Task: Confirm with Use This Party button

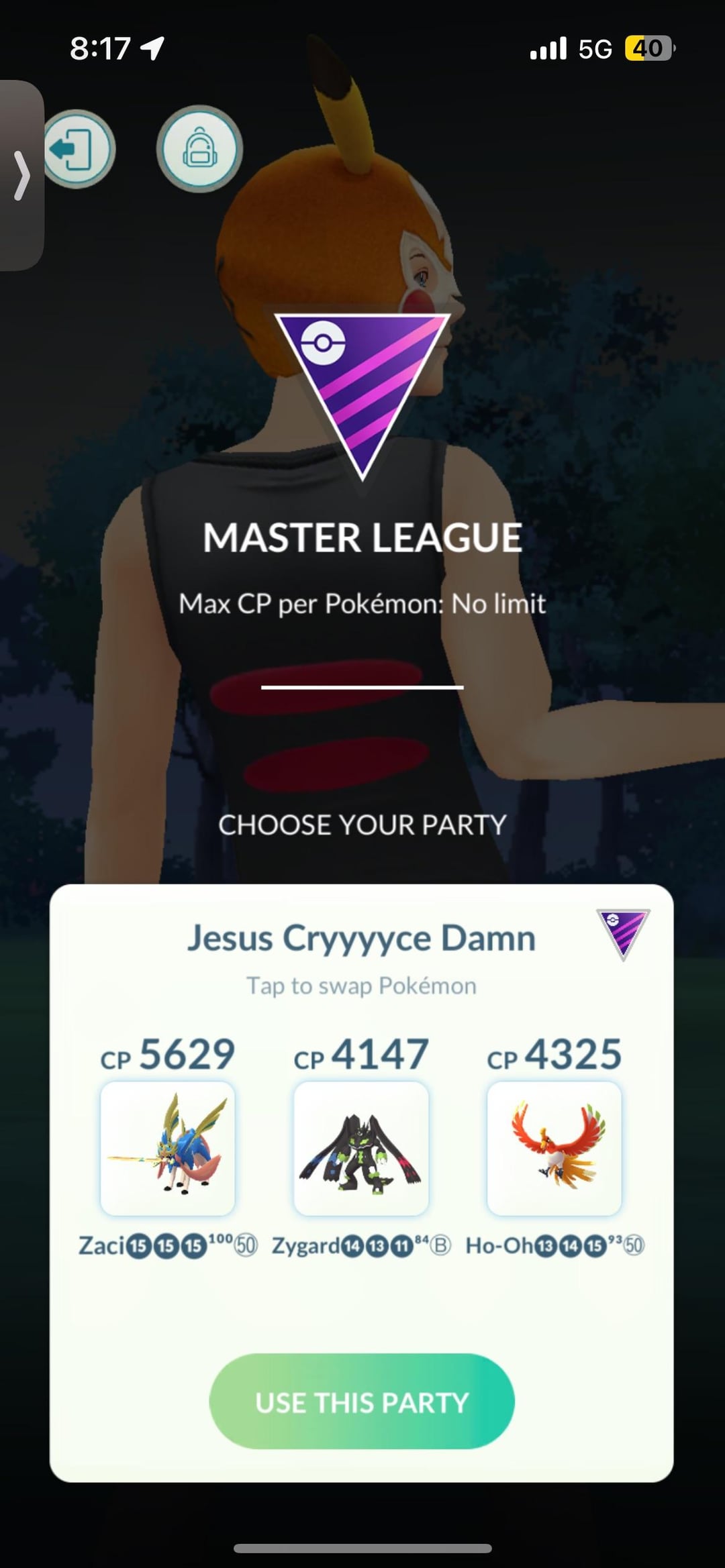Action: pos(362,1402)
